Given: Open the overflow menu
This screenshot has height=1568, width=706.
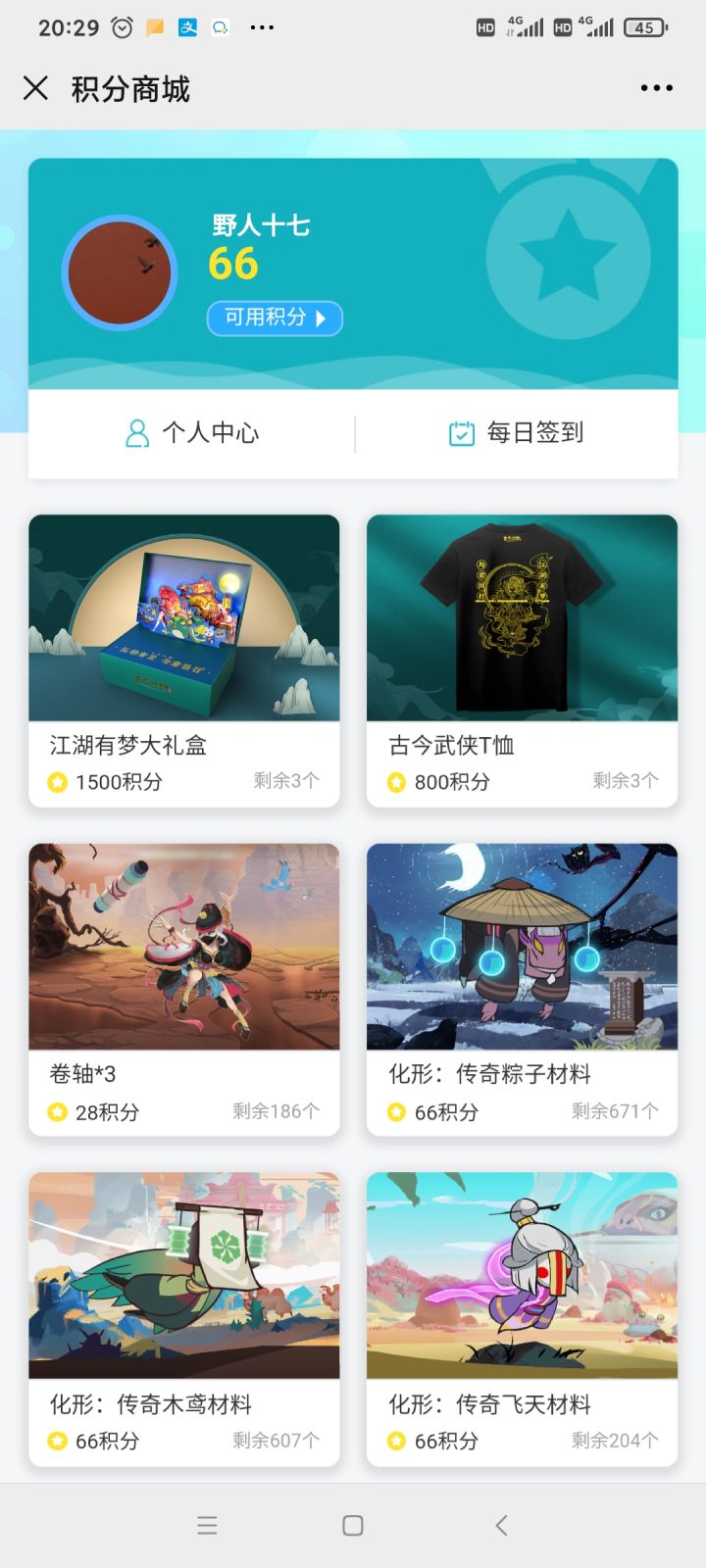Looking at the screenshot, I should [656, 88].
